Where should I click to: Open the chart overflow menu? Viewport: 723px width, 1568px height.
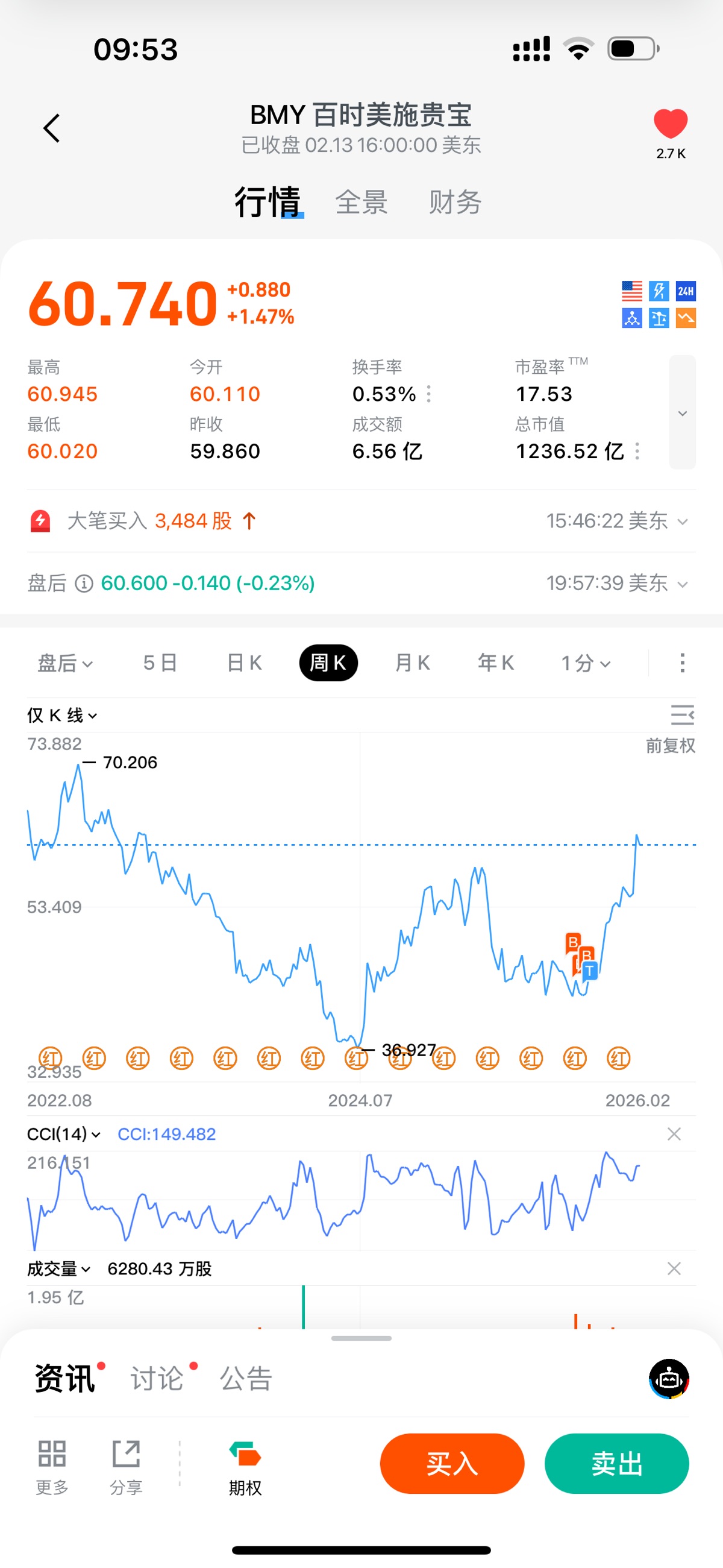pyautogui.click(x=682, y=663)
